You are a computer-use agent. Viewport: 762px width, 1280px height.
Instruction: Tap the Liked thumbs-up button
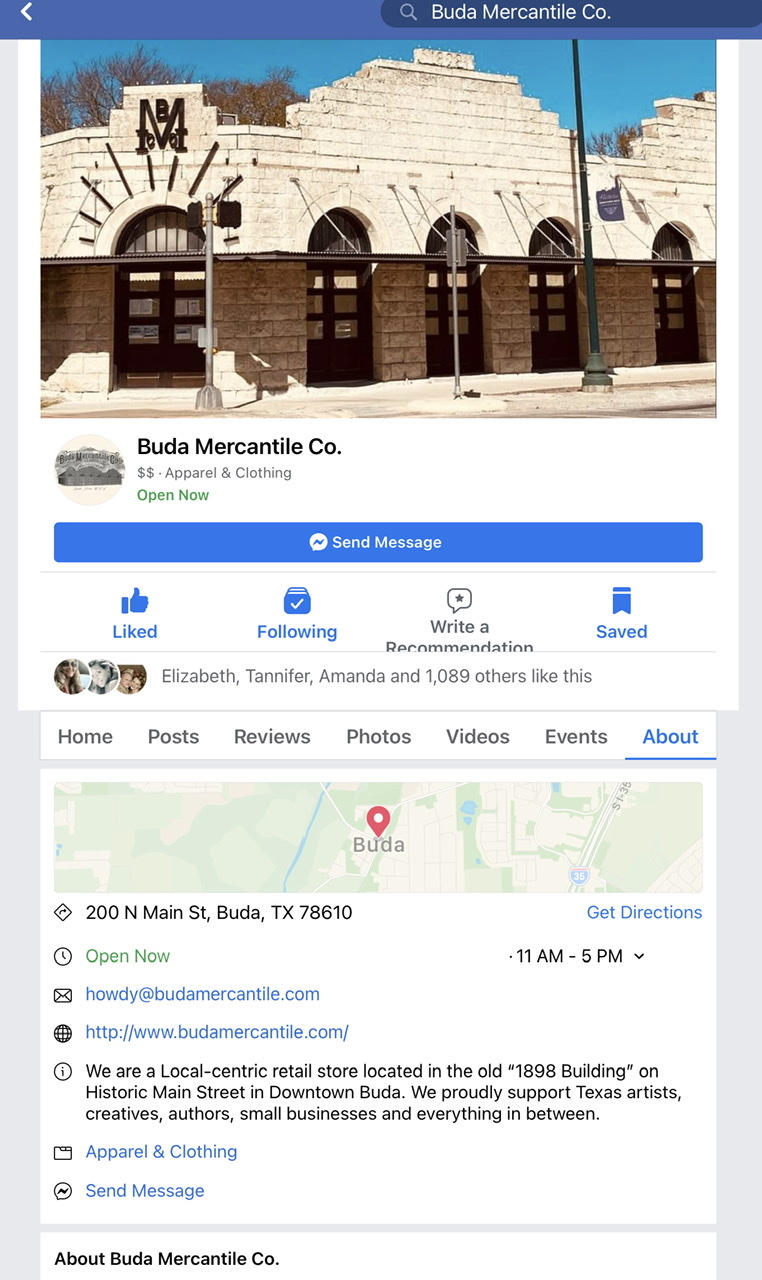[x=135, y=614]
